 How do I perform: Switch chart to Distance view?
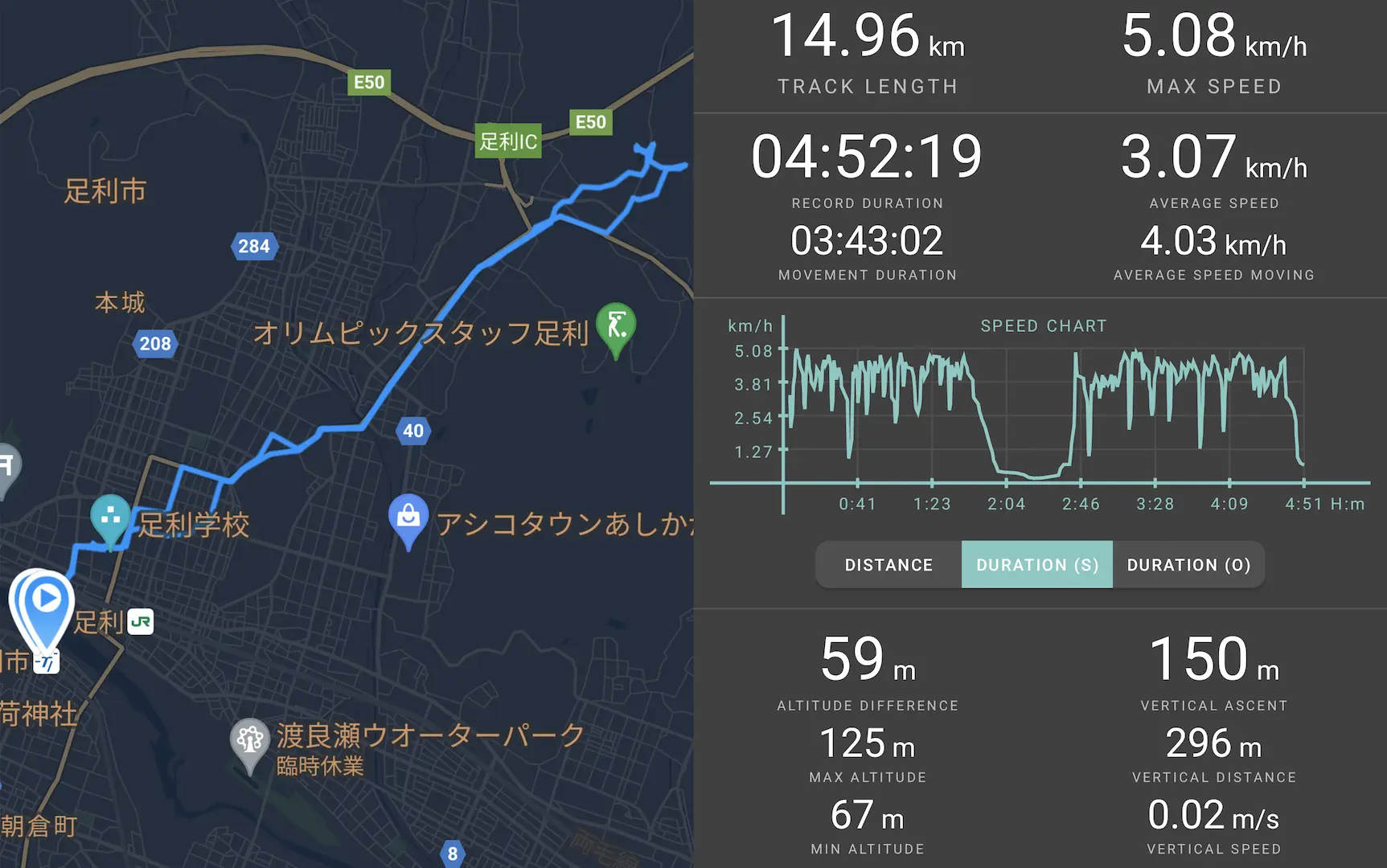[x=888, y=565]
